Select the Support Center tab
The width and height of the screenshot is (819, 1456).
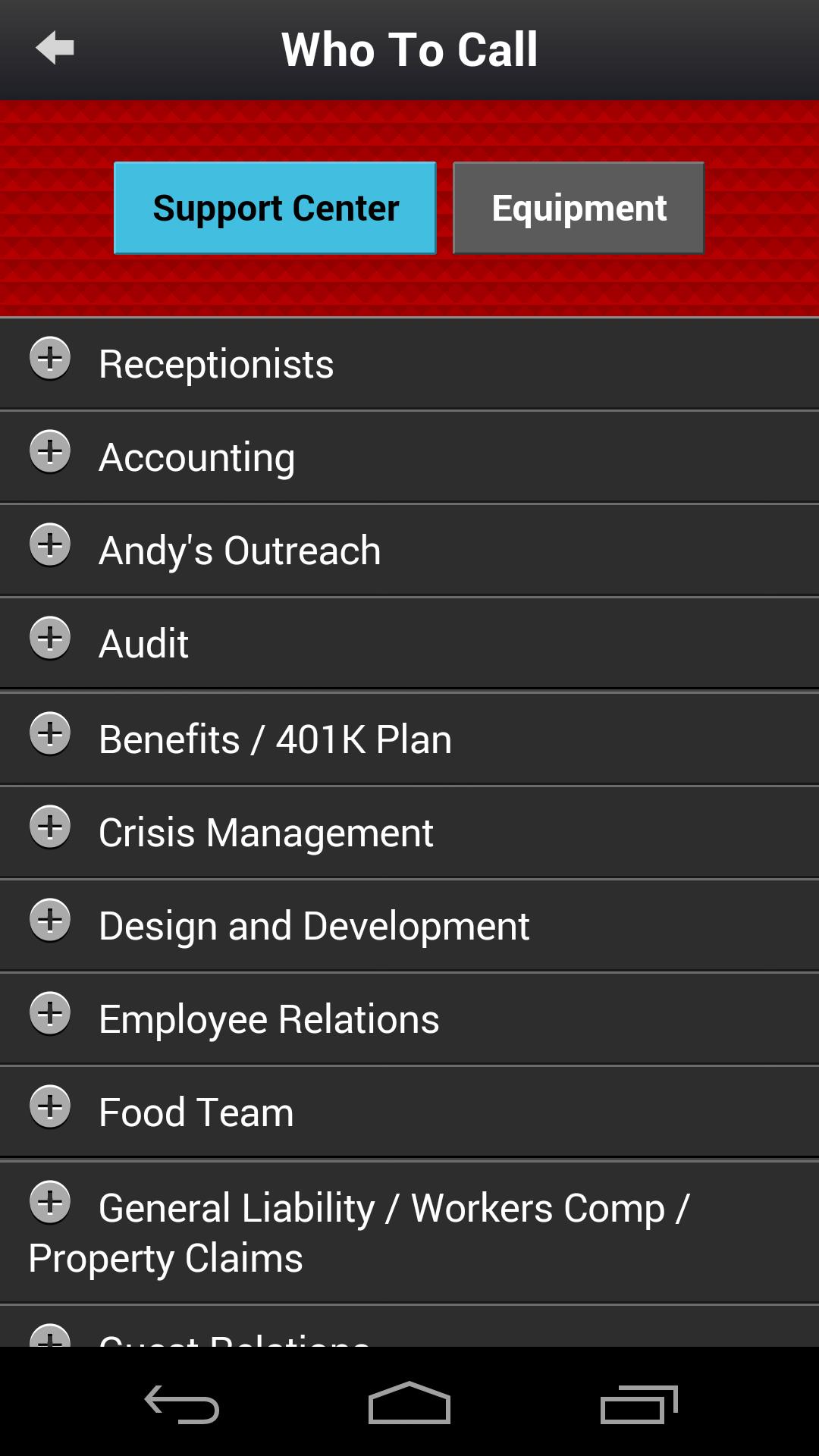click(275, 208)
